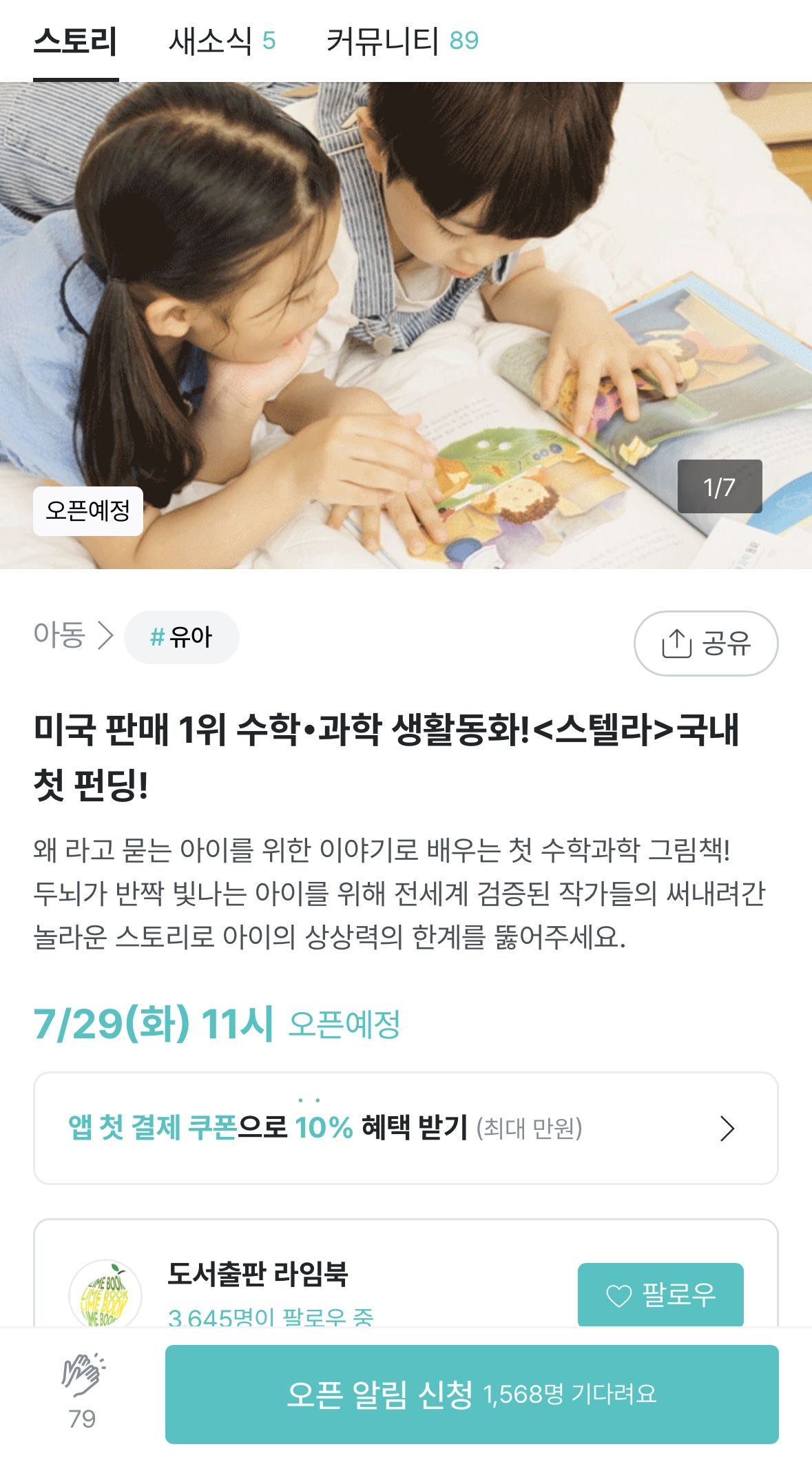Open the app first payment coupon banner
Screen dimensions: 812x1460
click(x=406, y=1129)
